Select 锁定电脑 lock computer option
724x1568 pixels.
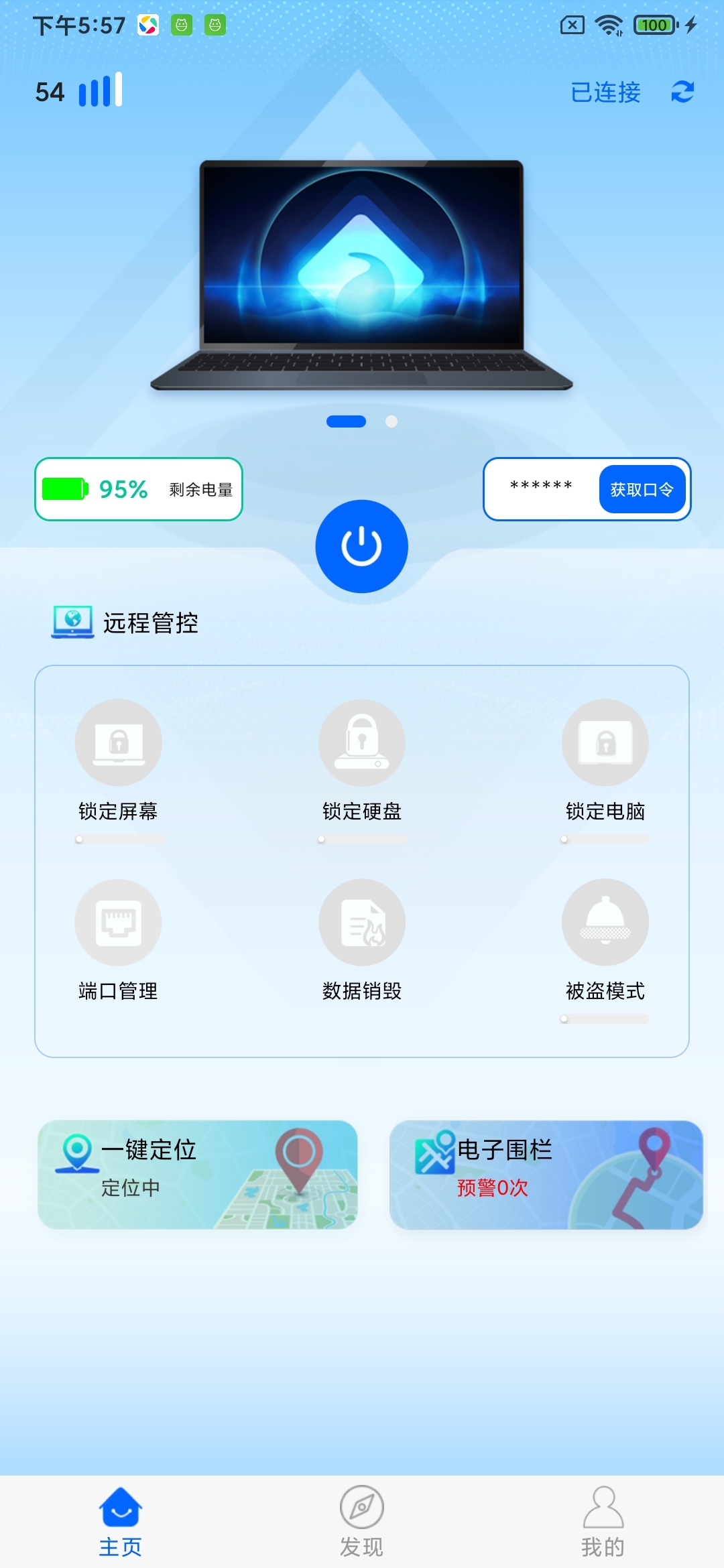point(605,744)
